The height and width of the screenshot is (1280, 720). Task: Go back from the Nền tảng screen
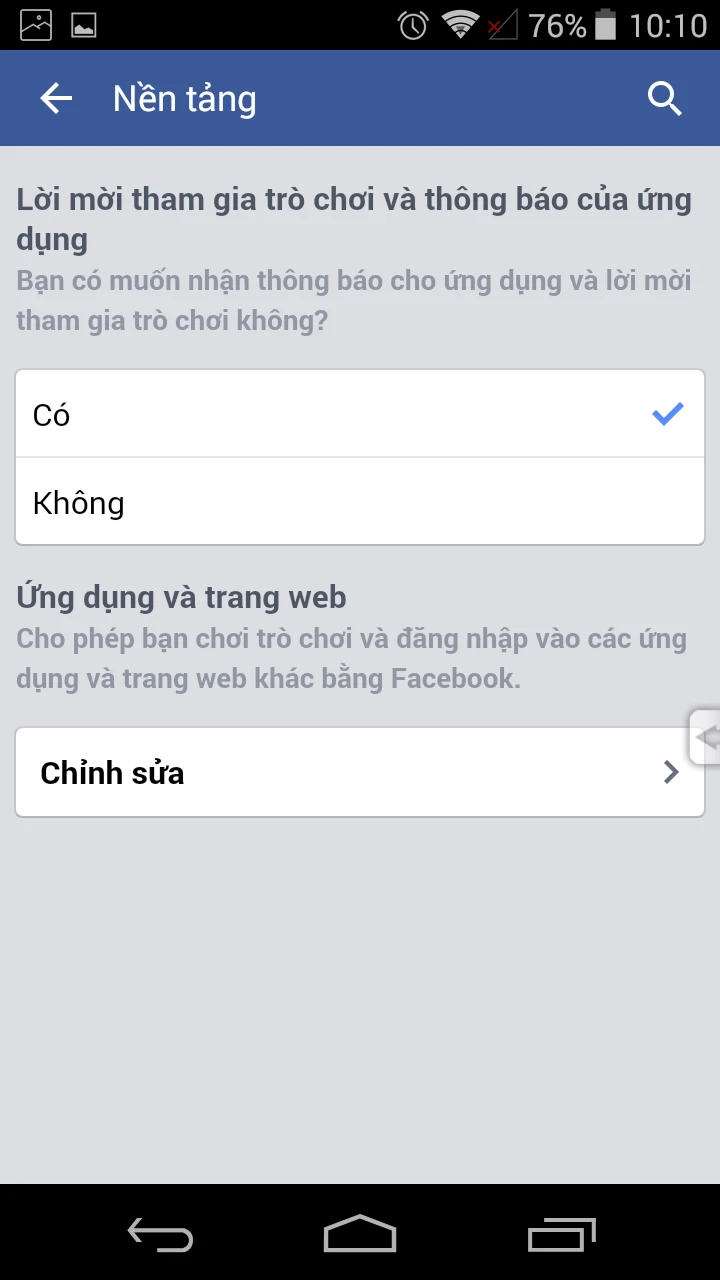tap(56, 98)
